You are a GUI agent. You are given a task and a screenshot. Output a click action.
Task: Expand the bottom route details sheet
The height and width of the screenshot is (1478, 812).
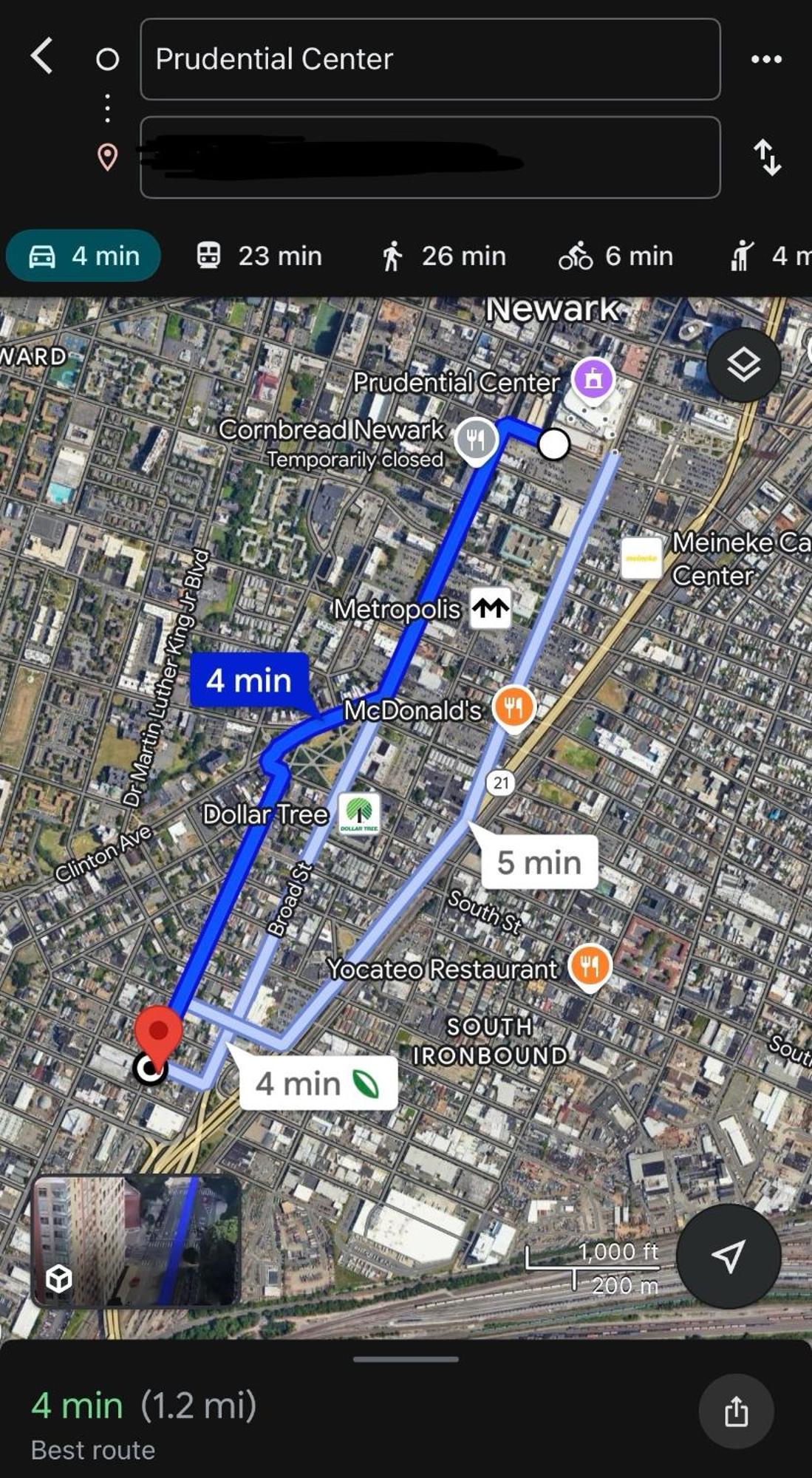click(x=406, y=1358)
